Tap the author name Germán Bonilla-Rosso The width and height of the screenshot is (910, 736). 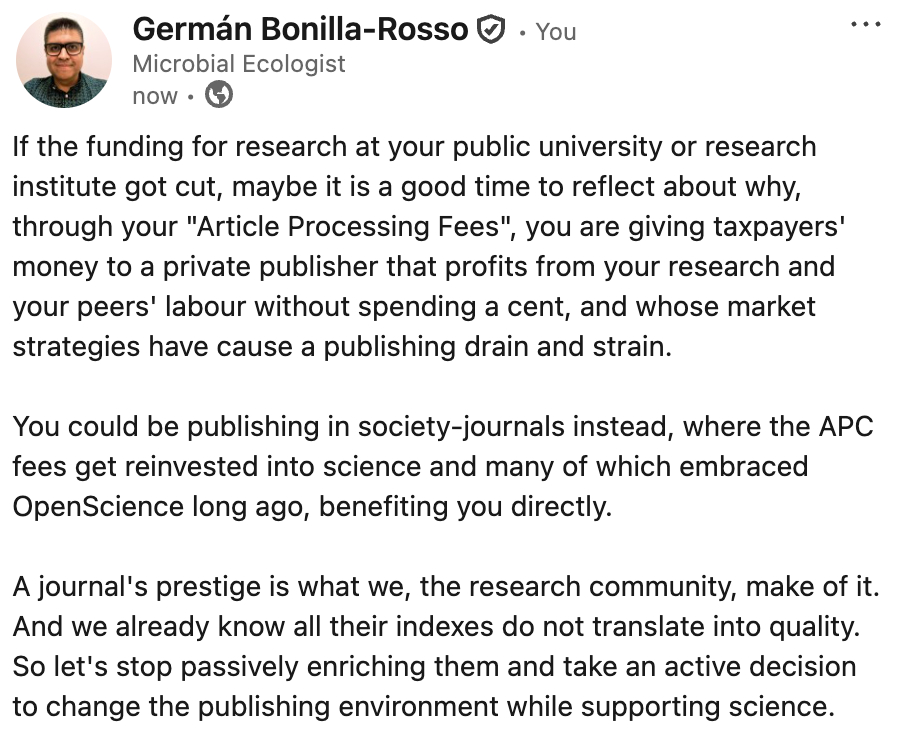click(299, 30)
